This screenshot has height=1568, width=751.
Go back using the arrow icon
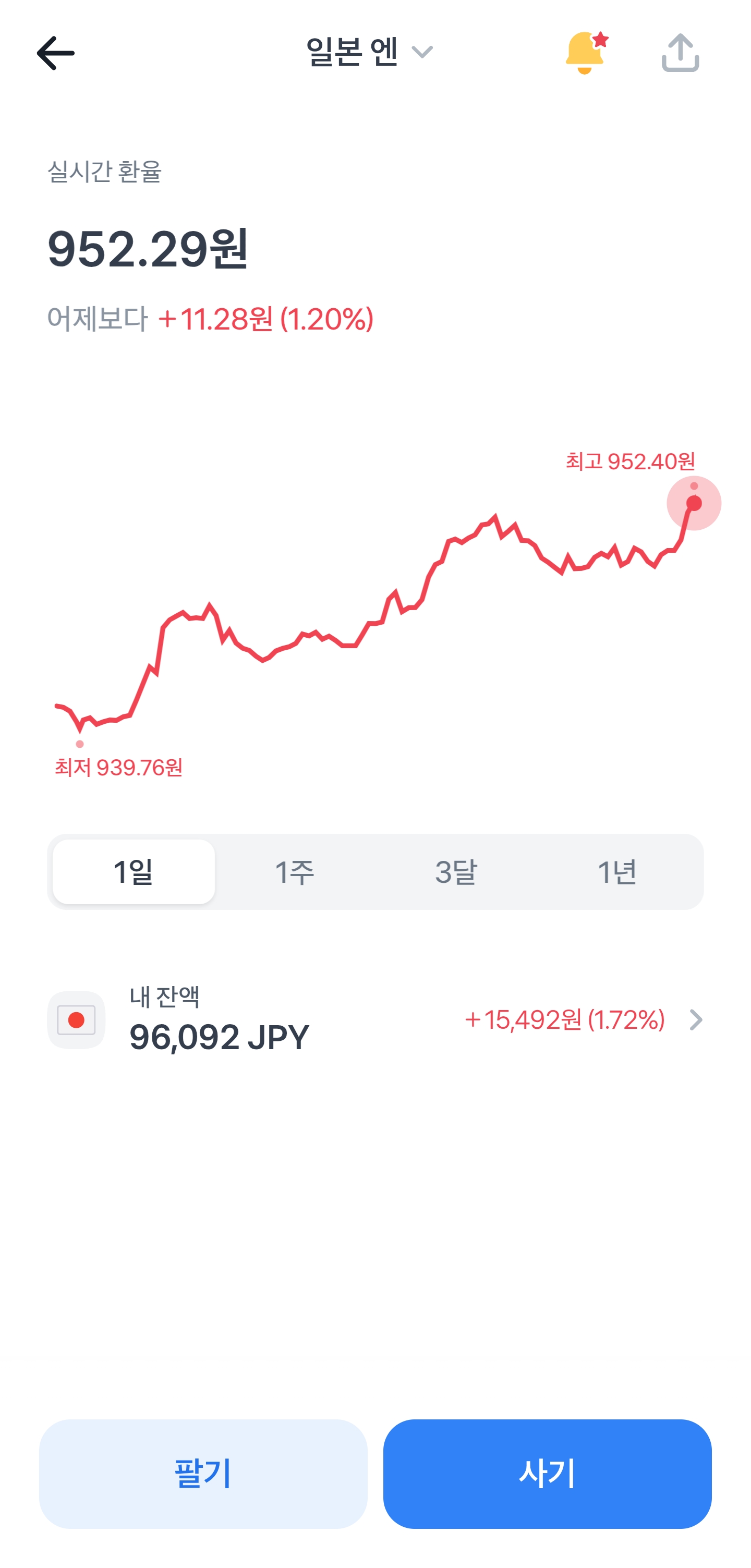[x=55, y=53]
